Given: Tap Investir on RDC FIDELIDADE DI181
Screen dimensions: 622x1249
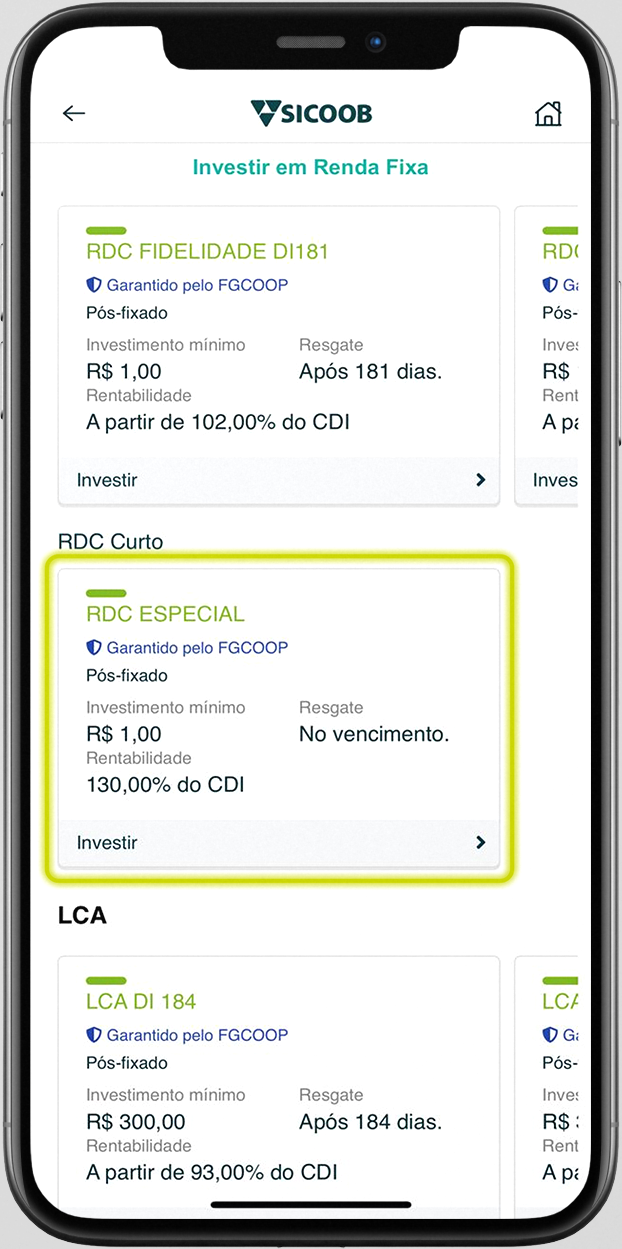Looking at the screenshot, I should pos(278,480).
